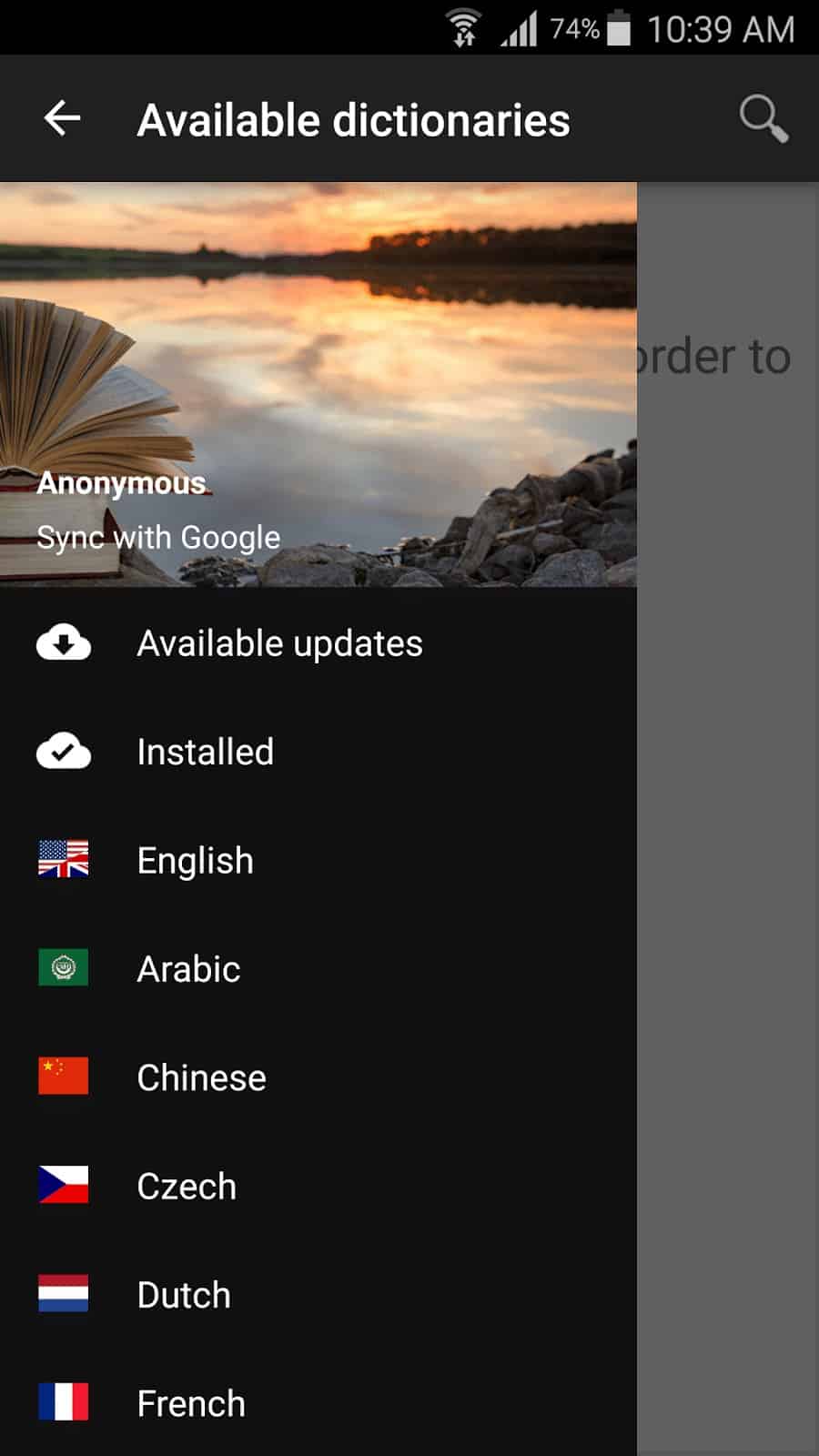Select Arabic dictionaries
The width and height of the screenshot is (819, 1456).
click(x=188, y=968)
